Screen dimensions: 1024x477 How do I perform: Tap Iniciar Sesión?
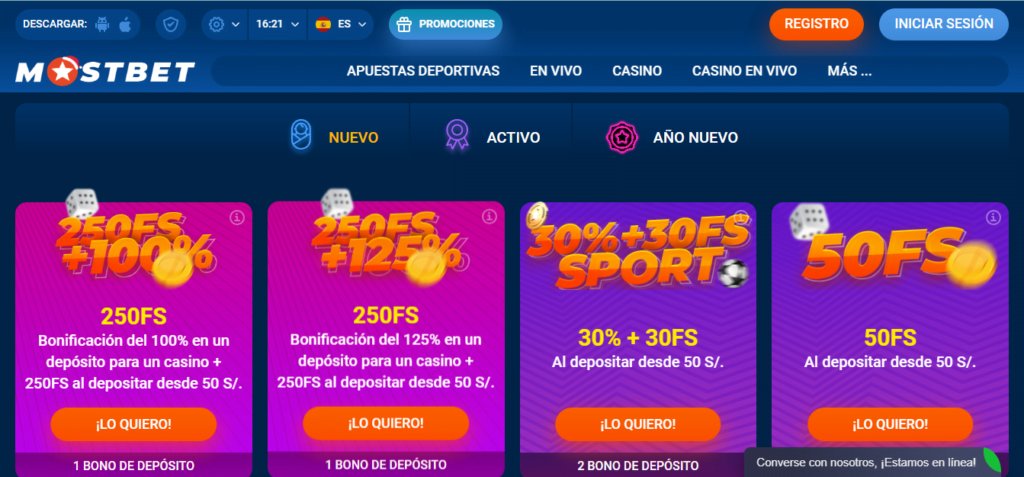943,24
